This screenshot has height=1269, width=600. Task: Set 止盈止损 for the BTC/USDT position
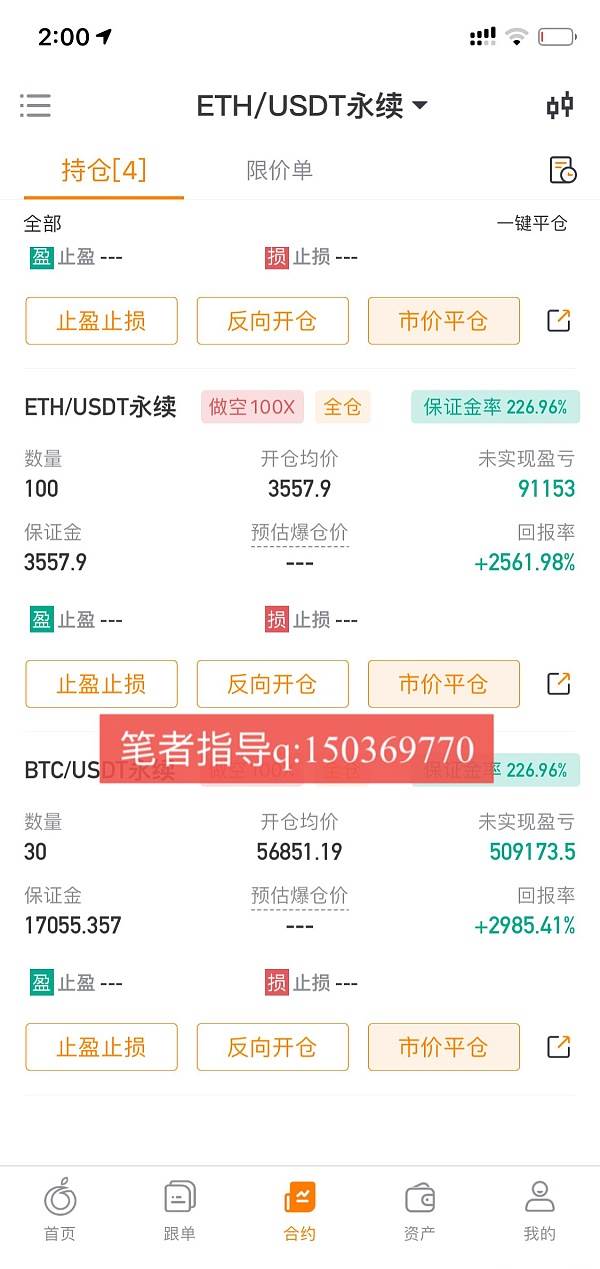pyautogui.click(x=101, y=1047)
